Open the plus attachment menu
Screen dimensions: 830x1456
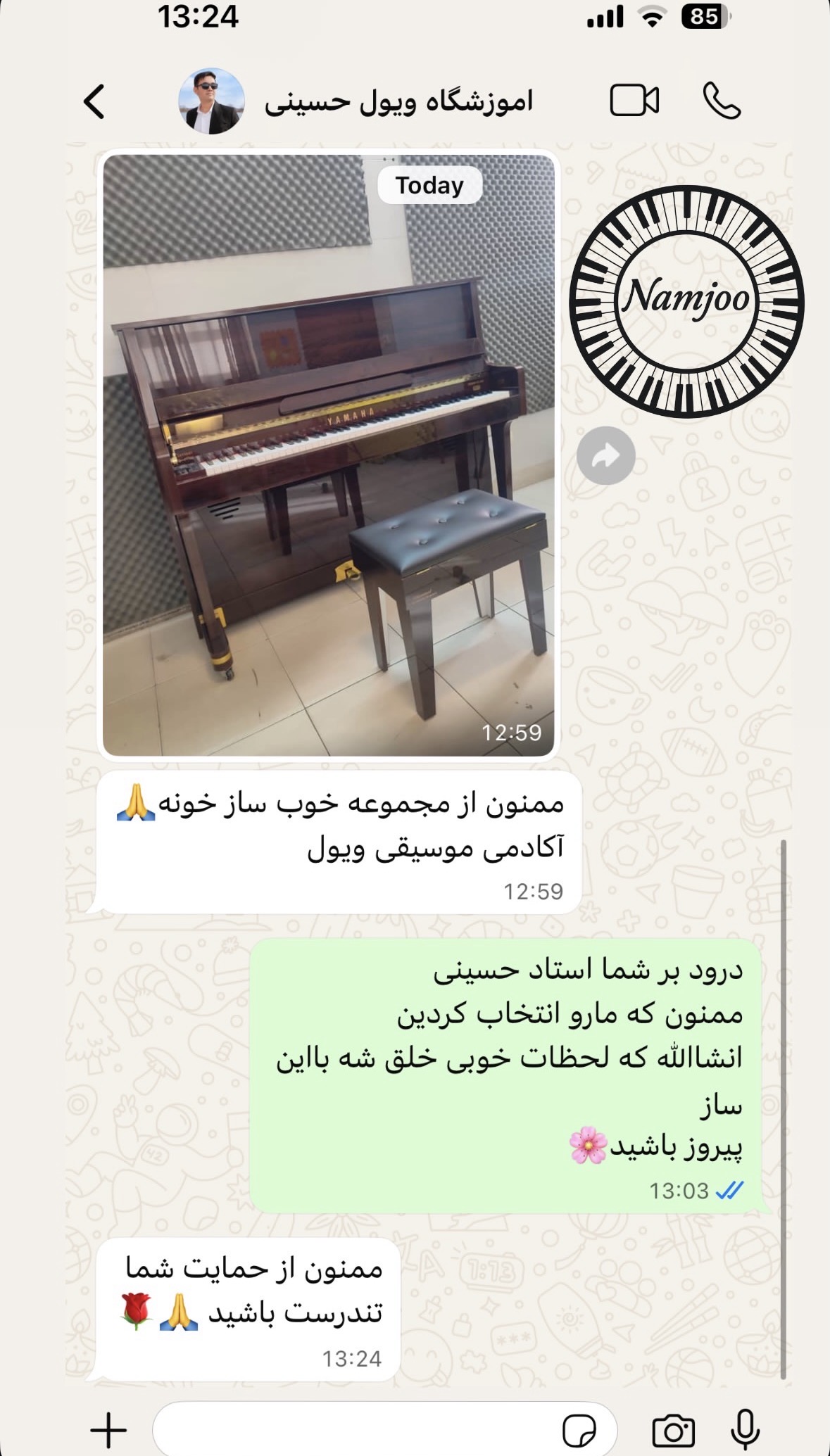click(x=108, y=1430)
